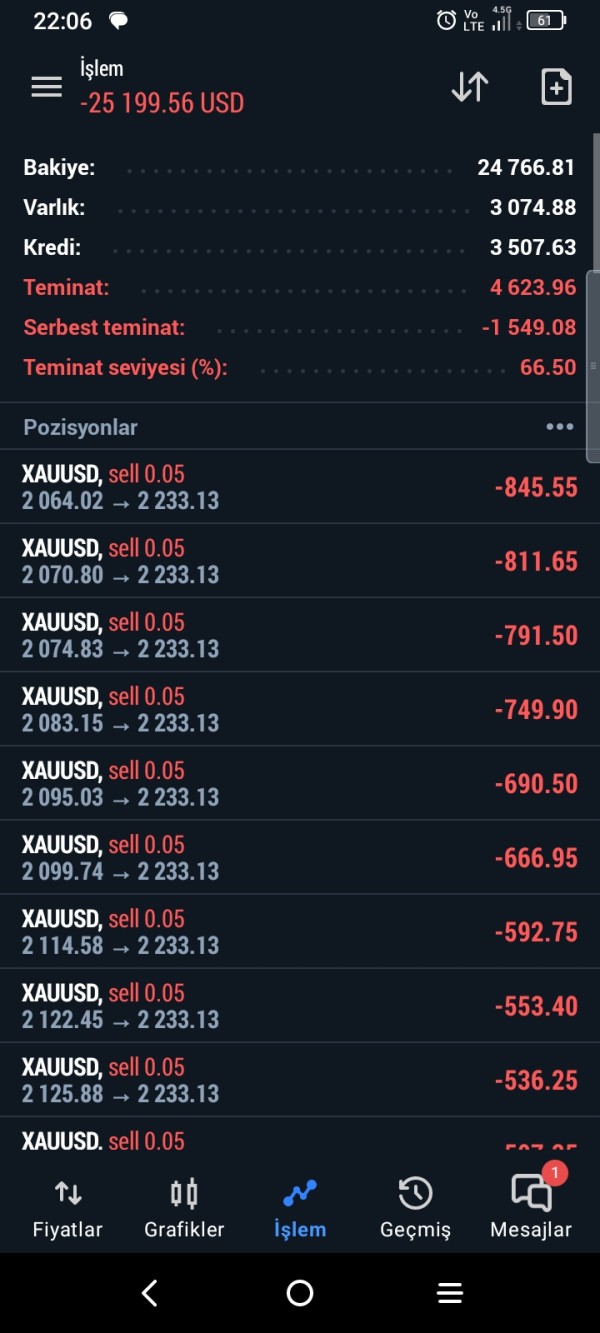Image resolution: width=600 pixels, height=1333 pixels.
Task: Open the Mesajlar tab
Action: (531, 1208)
